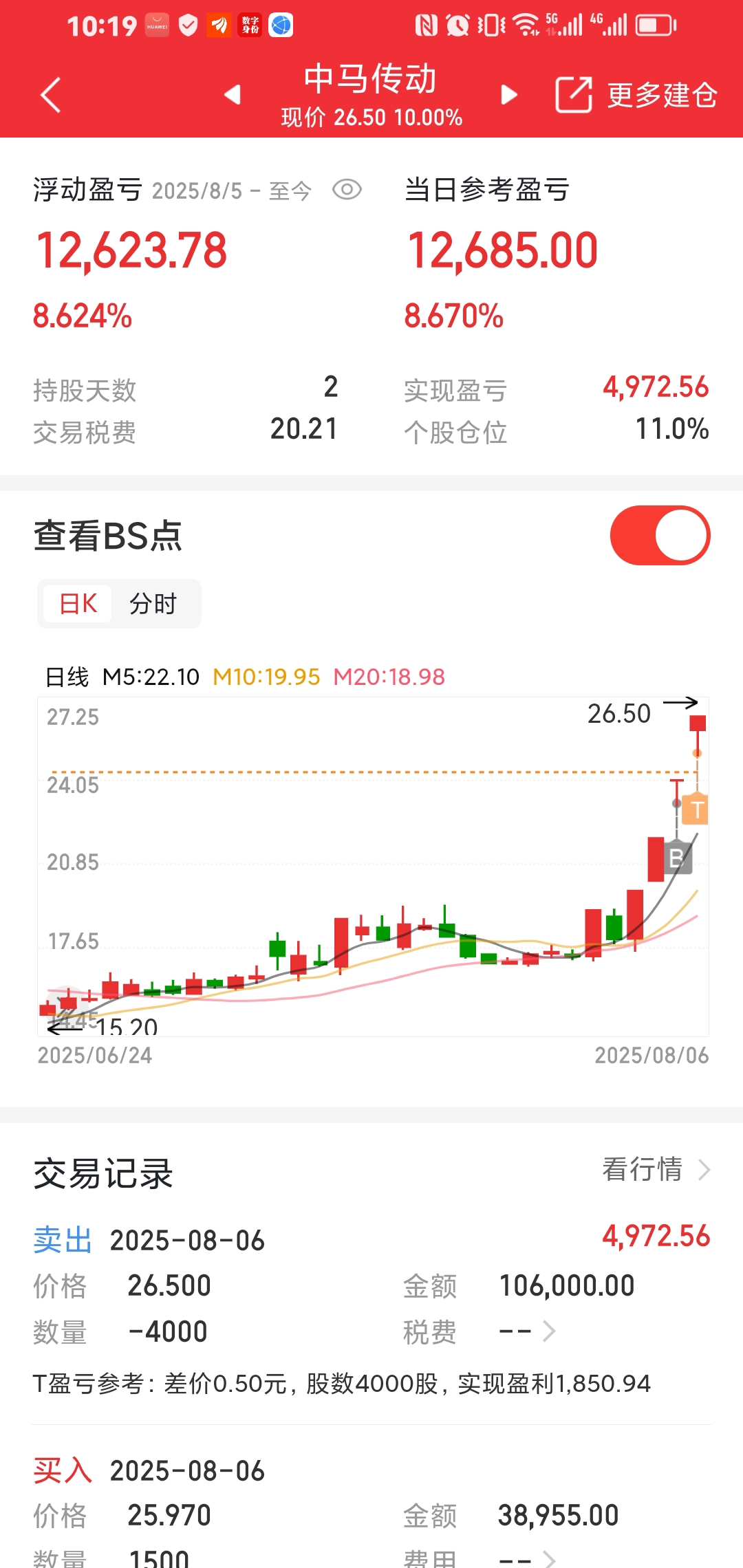The image size is (743, 1568).
Task: Go back using the header arrow
Action: (51, 95)
